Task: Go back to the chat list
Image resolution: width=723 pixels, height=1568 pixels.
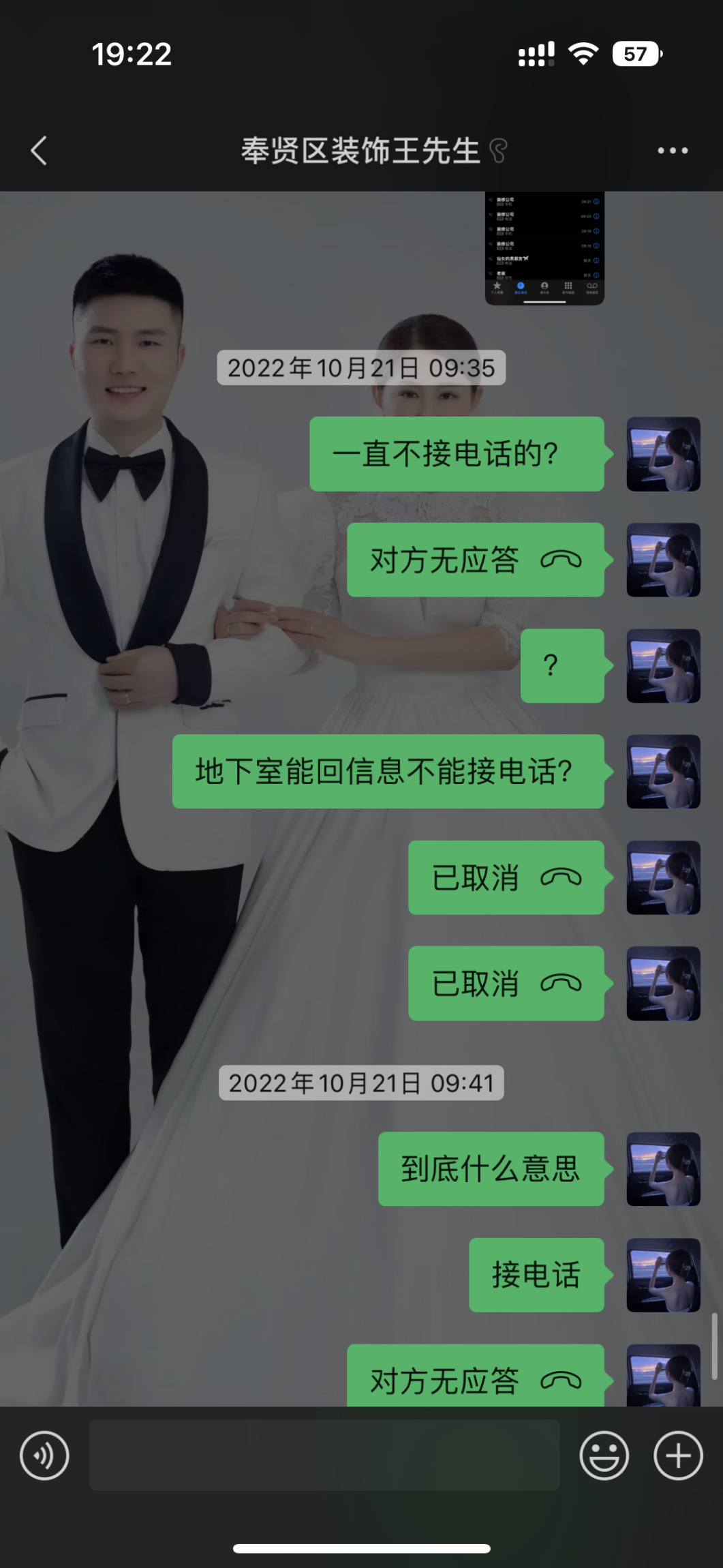Action: (39, 151)
